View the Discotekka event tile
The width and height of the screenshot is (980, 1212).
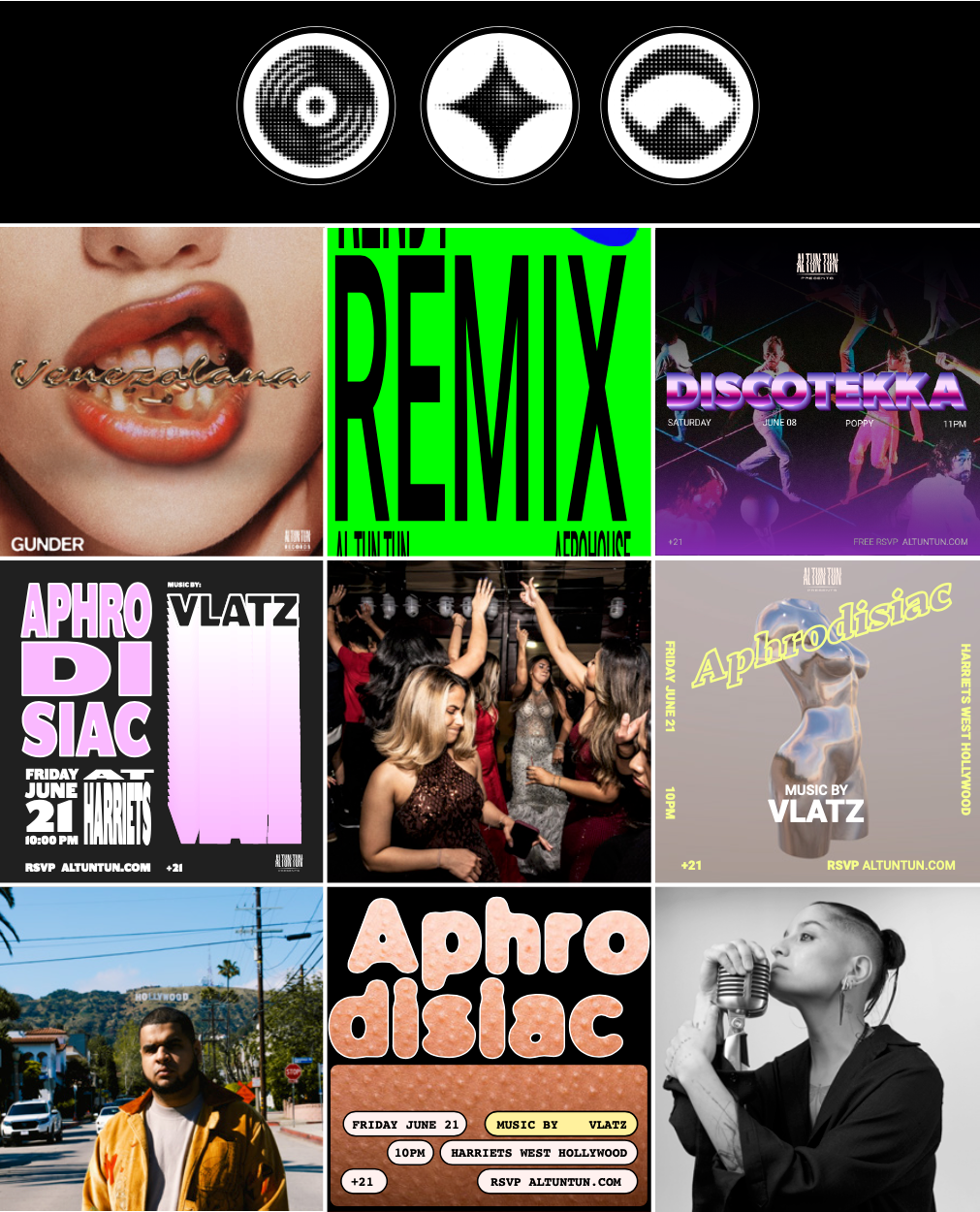tap(817, 392)
